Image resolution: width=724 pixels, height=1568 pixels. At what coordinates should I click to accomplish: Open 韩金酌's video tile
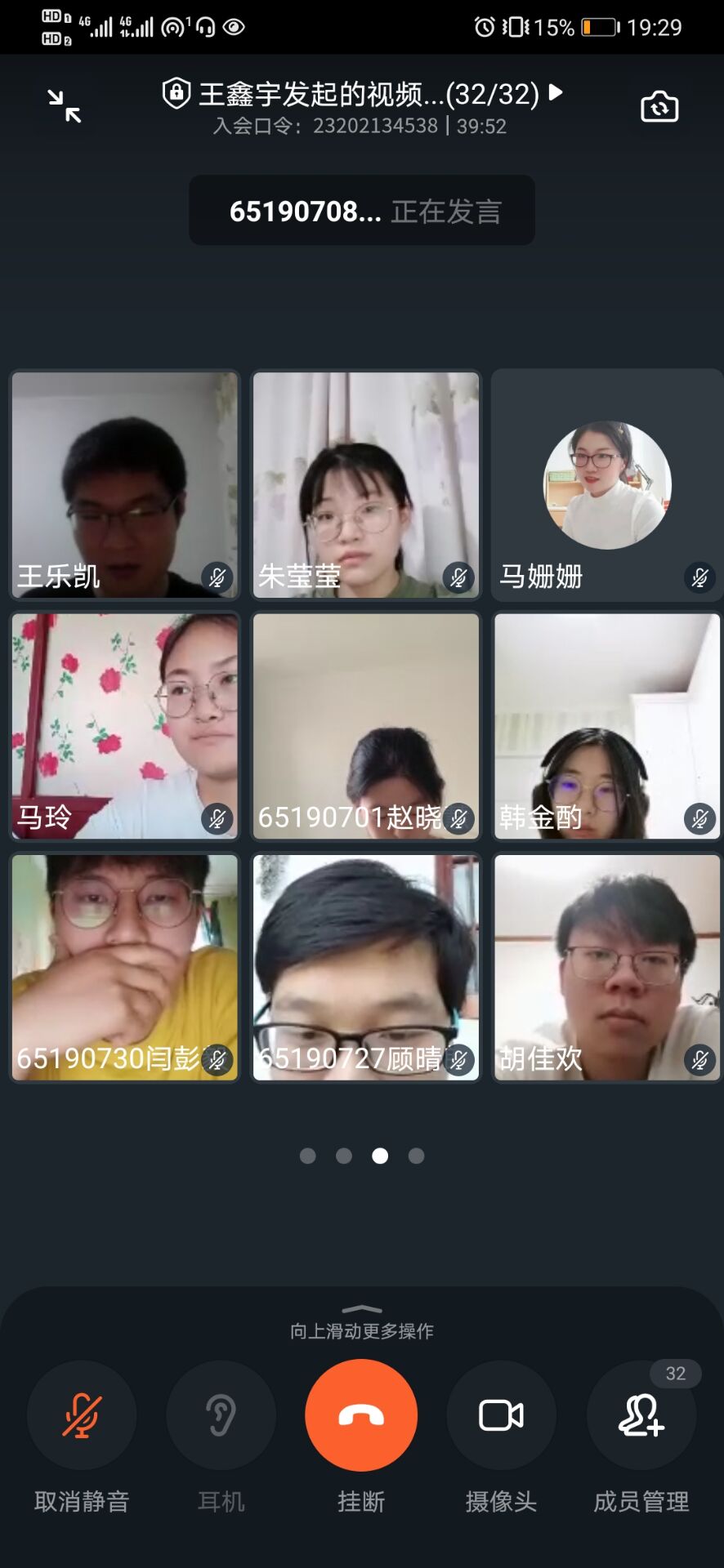point(607,726)
